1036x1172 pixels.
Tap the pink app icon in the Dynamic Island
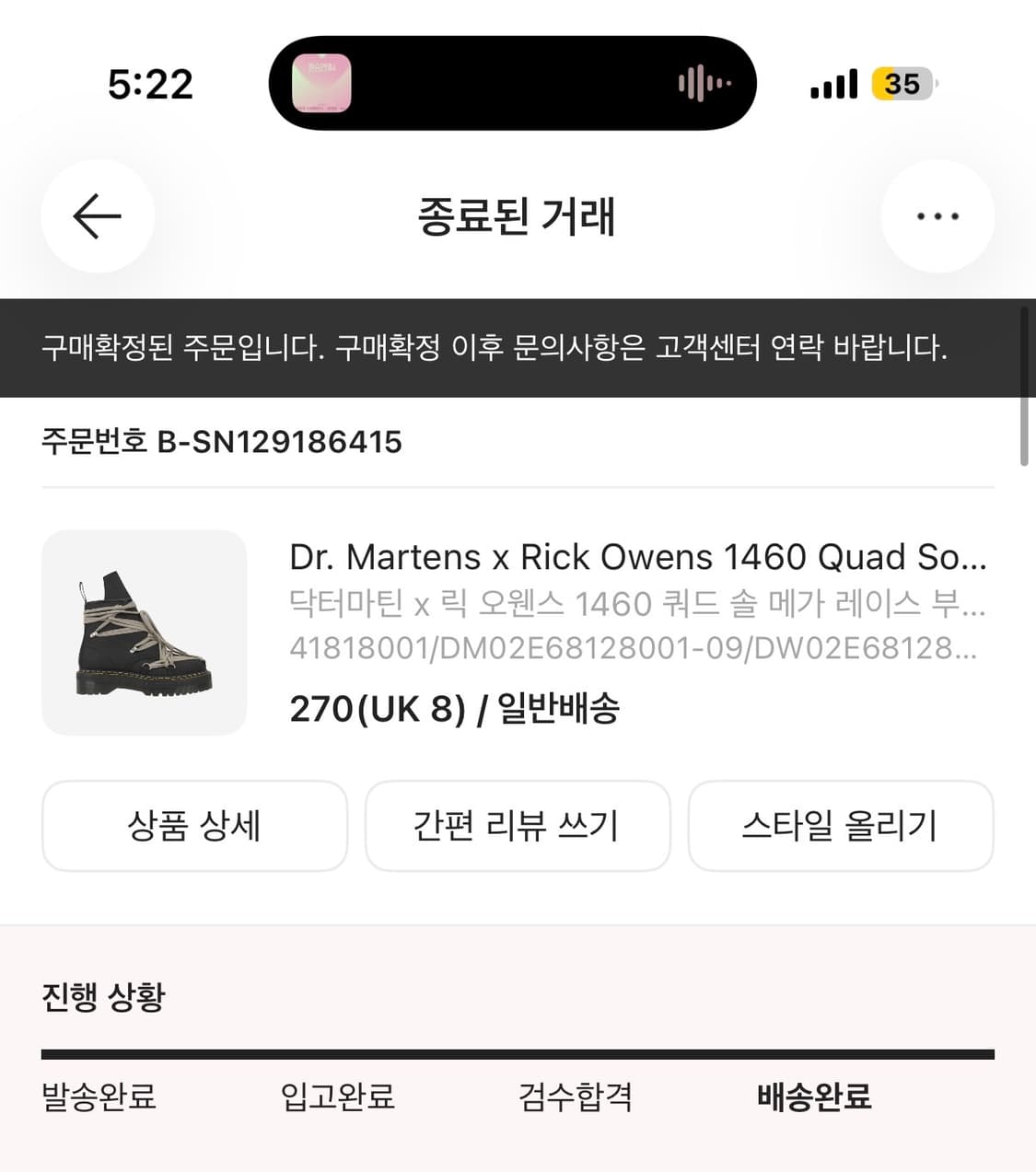click(322, 82)
